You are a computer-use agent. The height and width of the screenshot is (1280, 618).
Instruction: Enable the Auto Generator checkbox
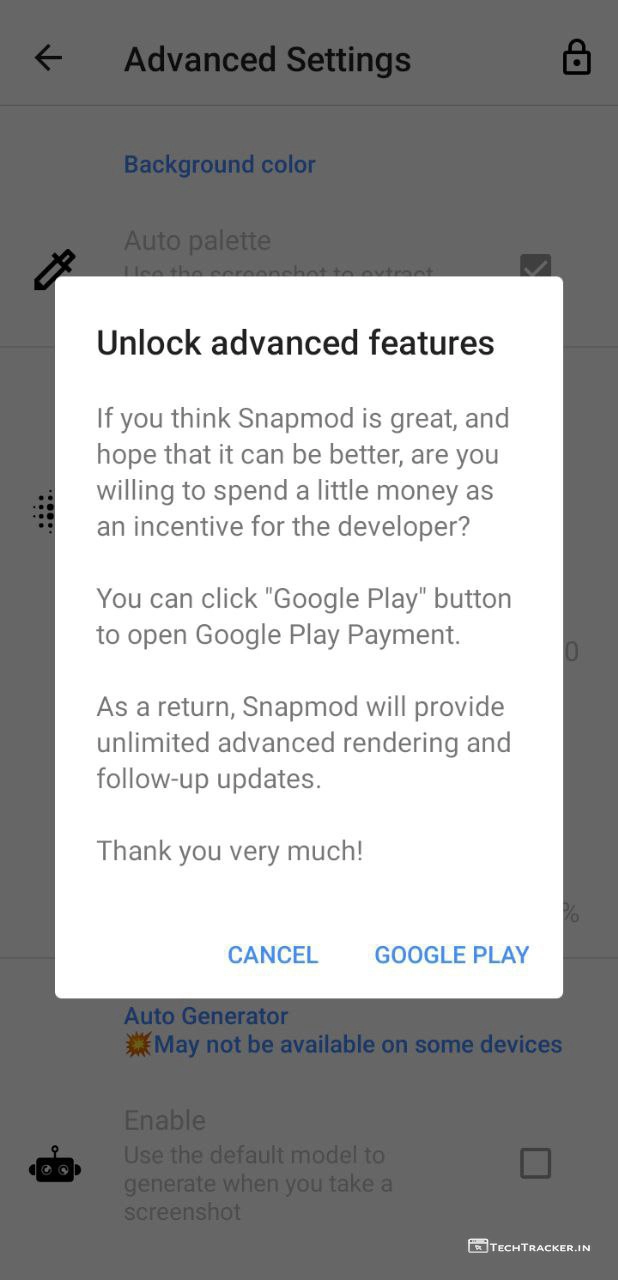535,1163
